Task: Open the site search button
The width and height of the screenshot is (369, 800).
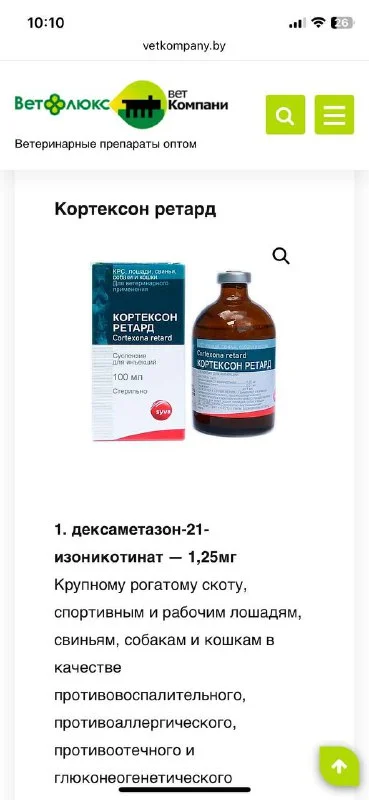Action: point(285,115)
